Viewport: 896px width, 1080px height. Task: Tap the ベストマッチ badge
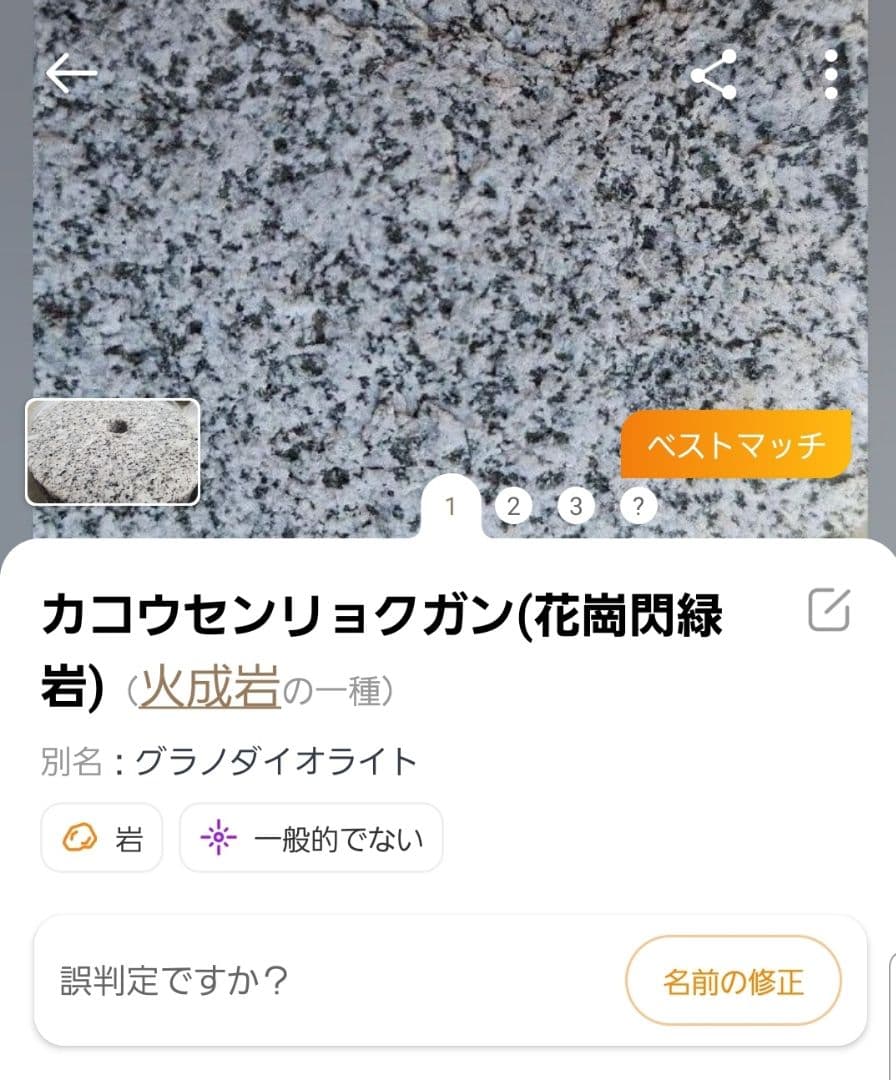click(x=735, y=441)
